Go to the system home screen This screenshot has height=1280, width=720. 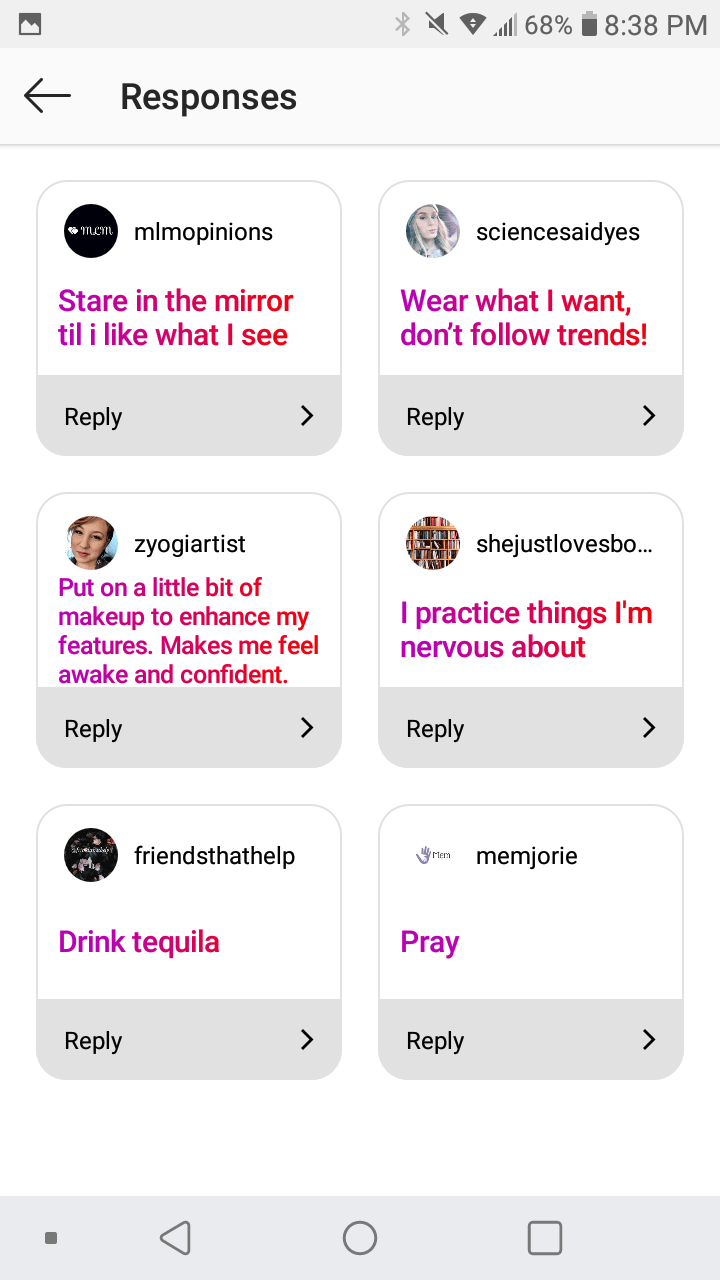click(x=360, y=1238)
